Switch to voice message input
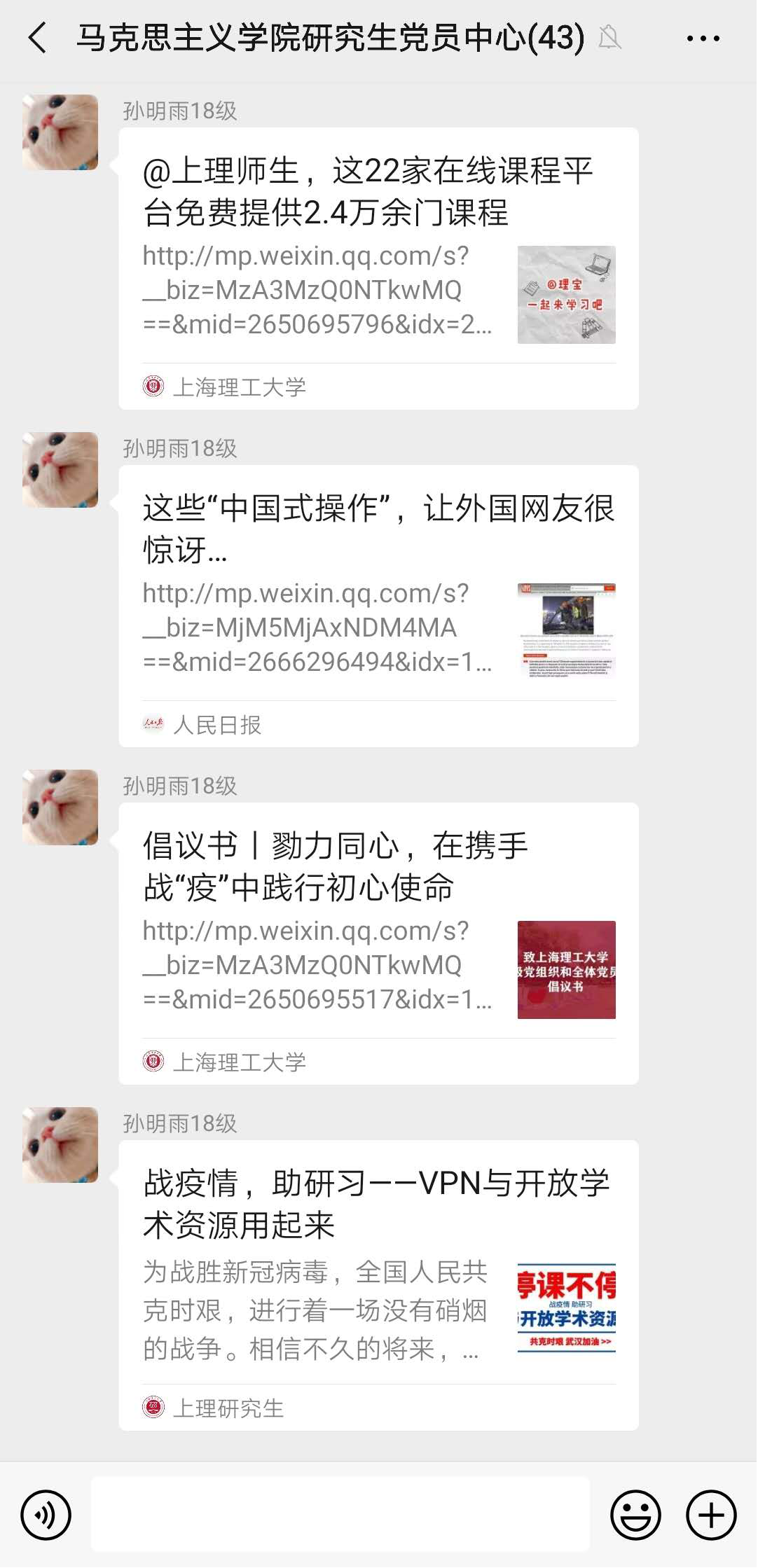 coord(46,1515)
